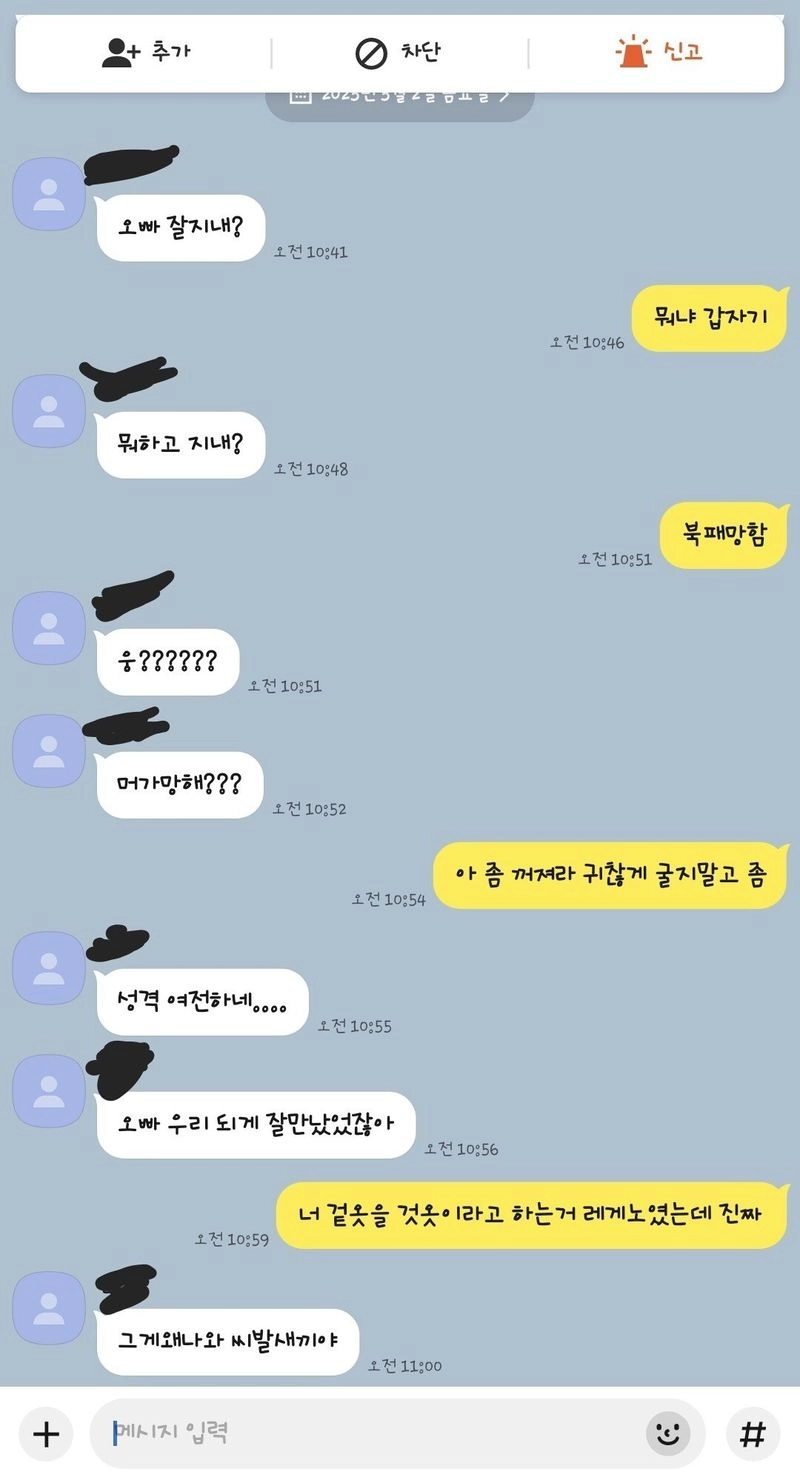The image size is (800, 1480).
Task: Tap the yellow 뭐냐 갑자기 sent bubble
Action: click(709, 318)
